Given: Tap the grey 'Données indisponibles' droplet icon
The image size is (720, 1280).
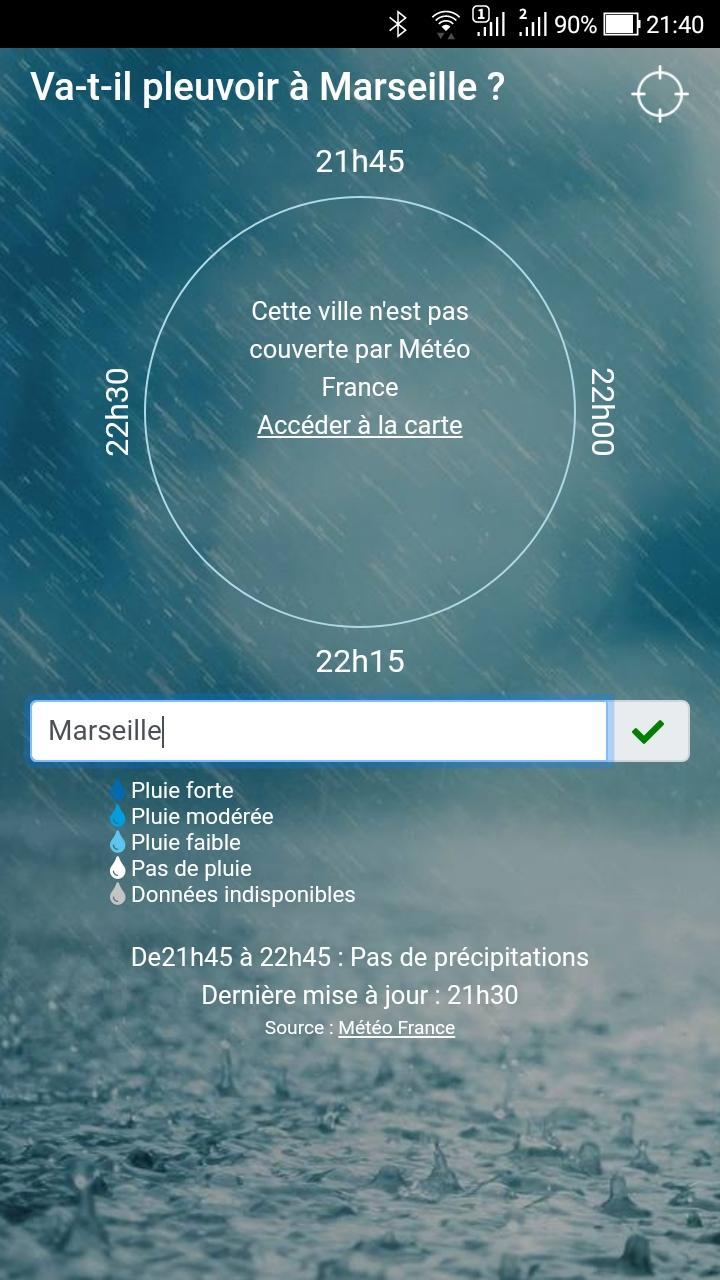Looking at the screenshot, I should point(119,894).
